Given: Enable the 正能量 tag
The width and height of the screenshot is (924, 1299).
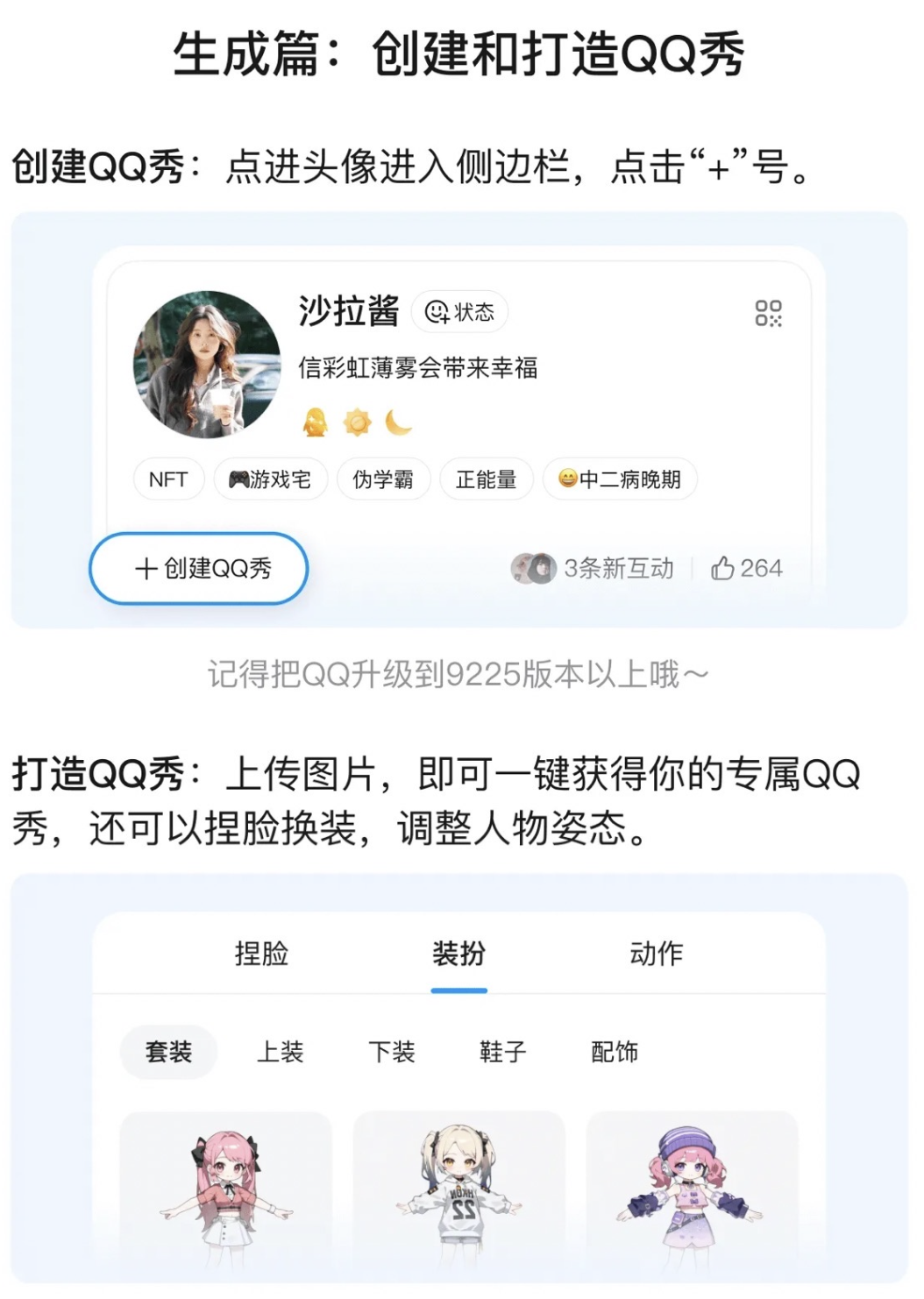Looking at the screenshot, I should click(x=487, y=479).
